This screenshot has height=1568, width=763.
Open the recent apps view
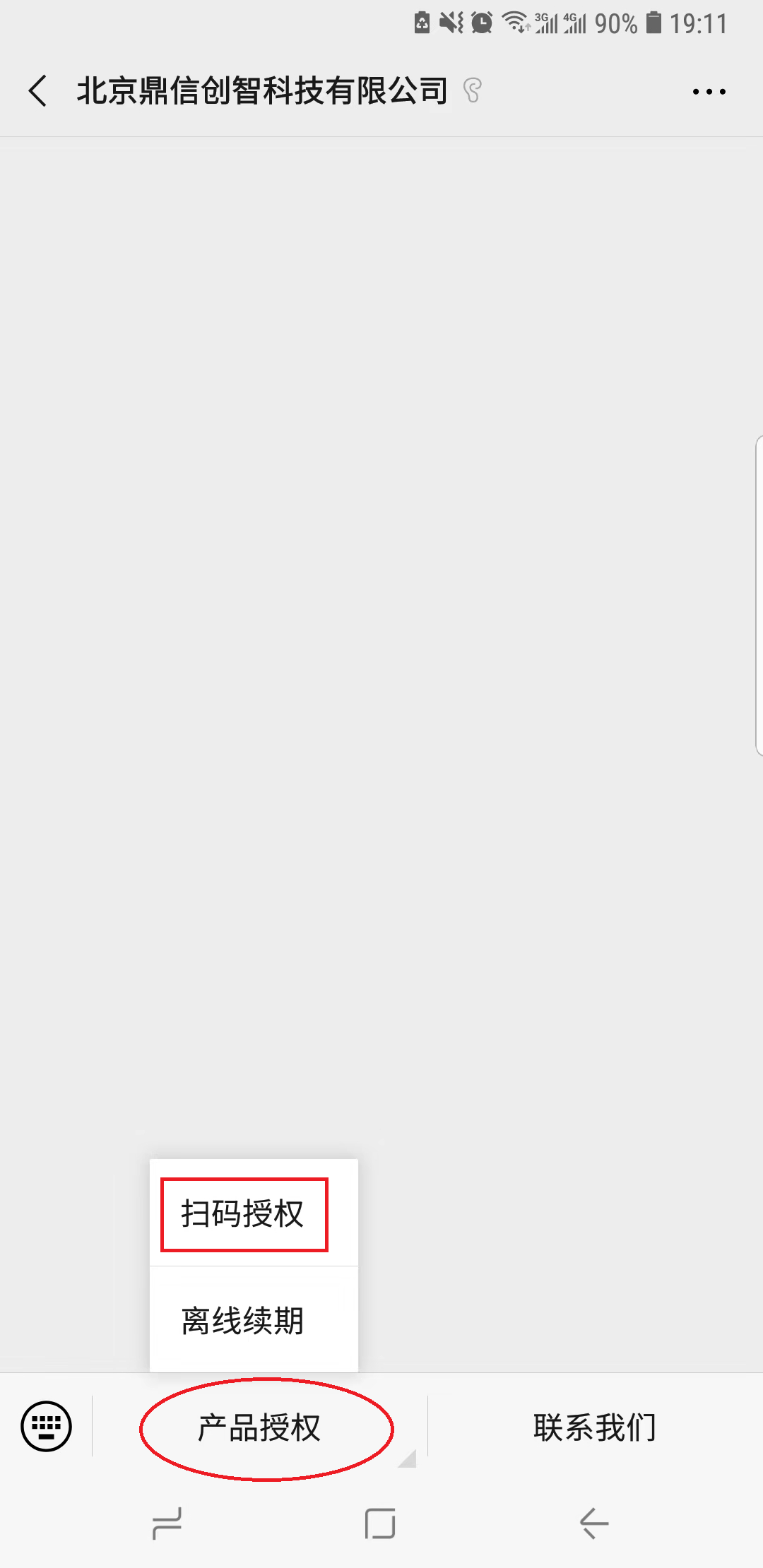click(167, 1523)
